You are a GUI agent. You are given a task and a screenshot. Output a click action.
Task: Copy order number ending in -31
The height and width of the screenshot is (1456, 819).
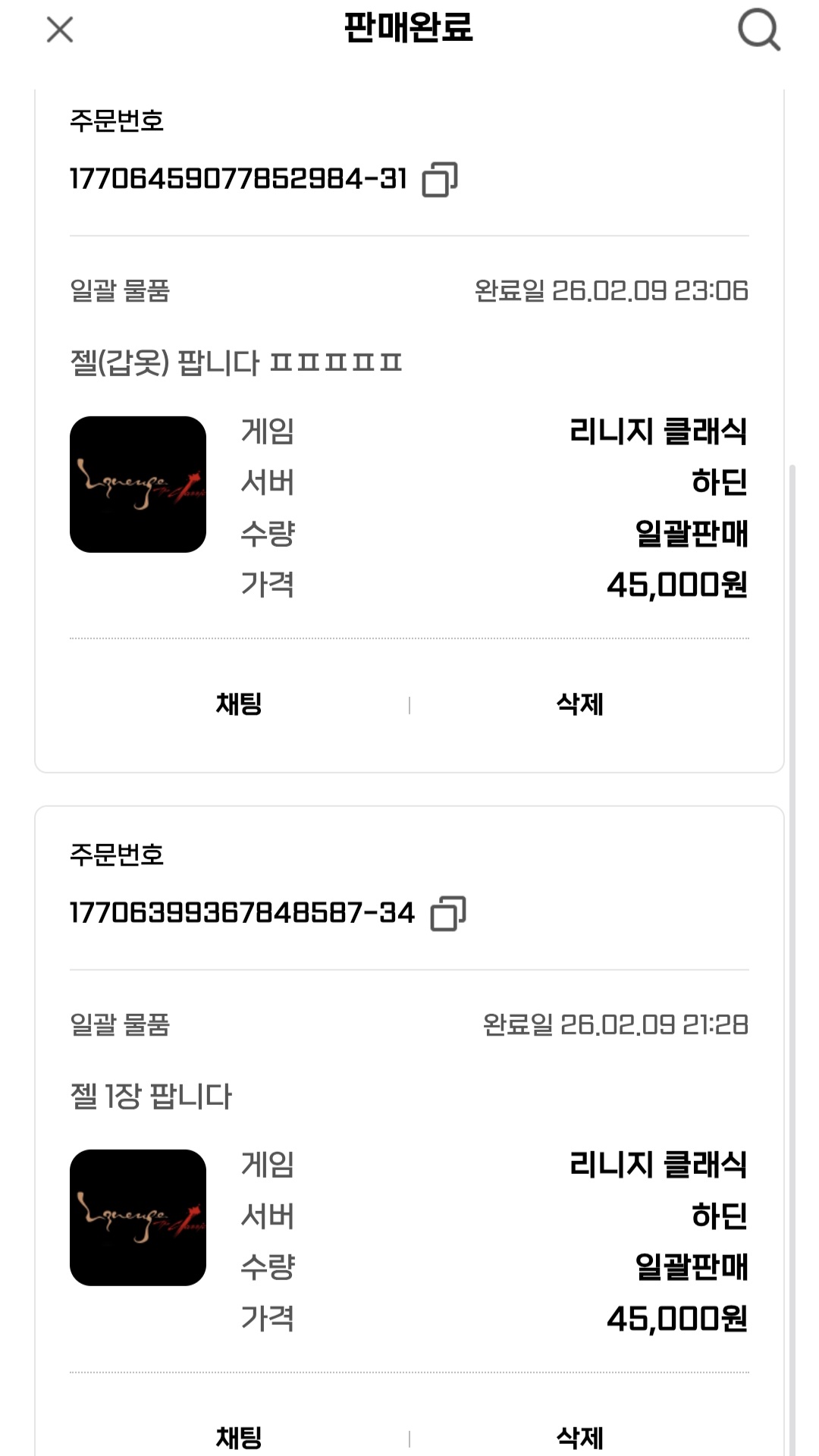[440, 180]
